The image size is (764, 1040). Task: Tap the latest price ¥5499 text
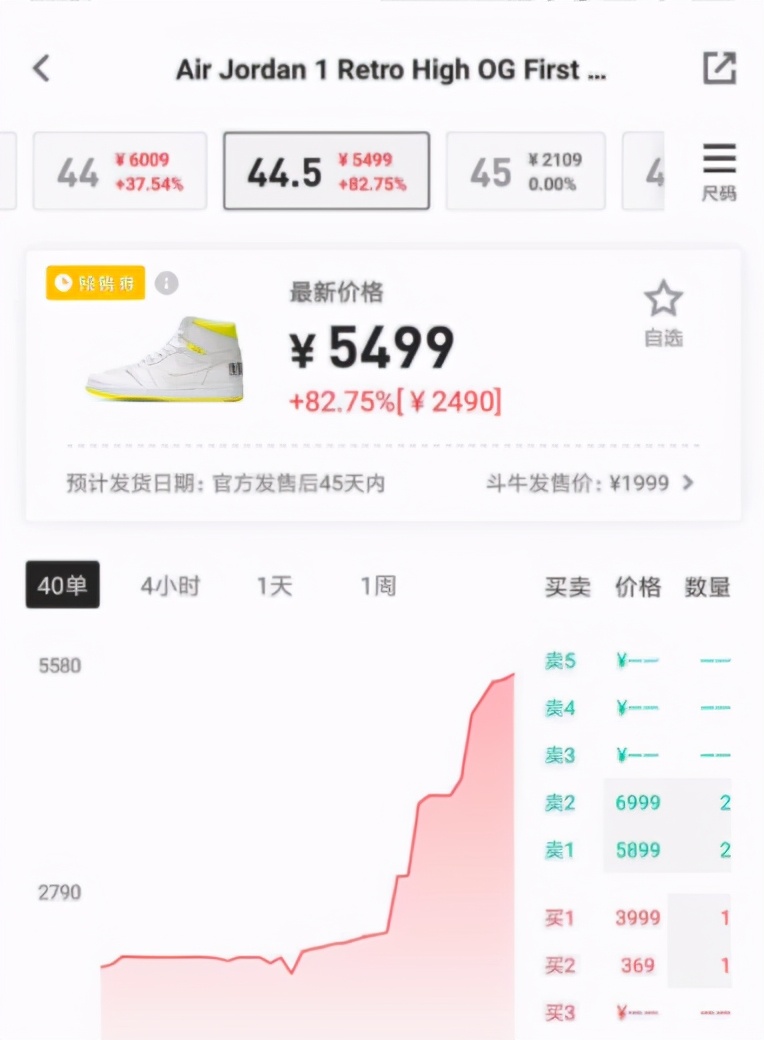pyautogui.click(x=370, y=345)
